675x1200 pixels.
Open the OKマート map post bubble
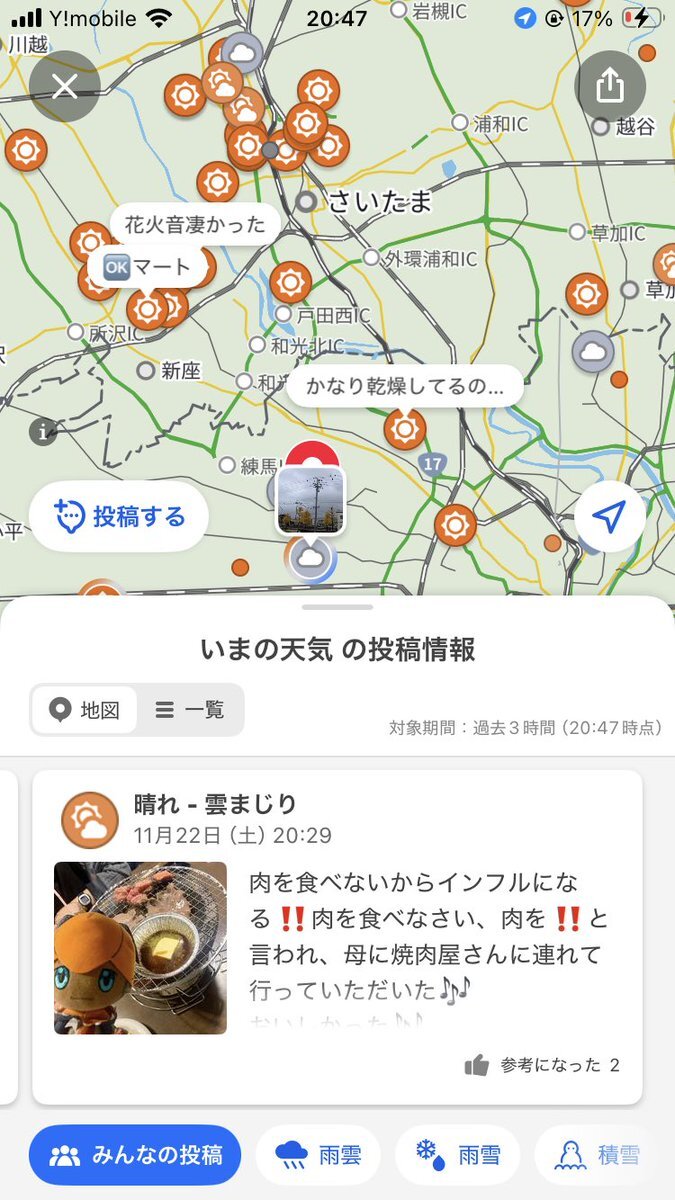point(147,268)
